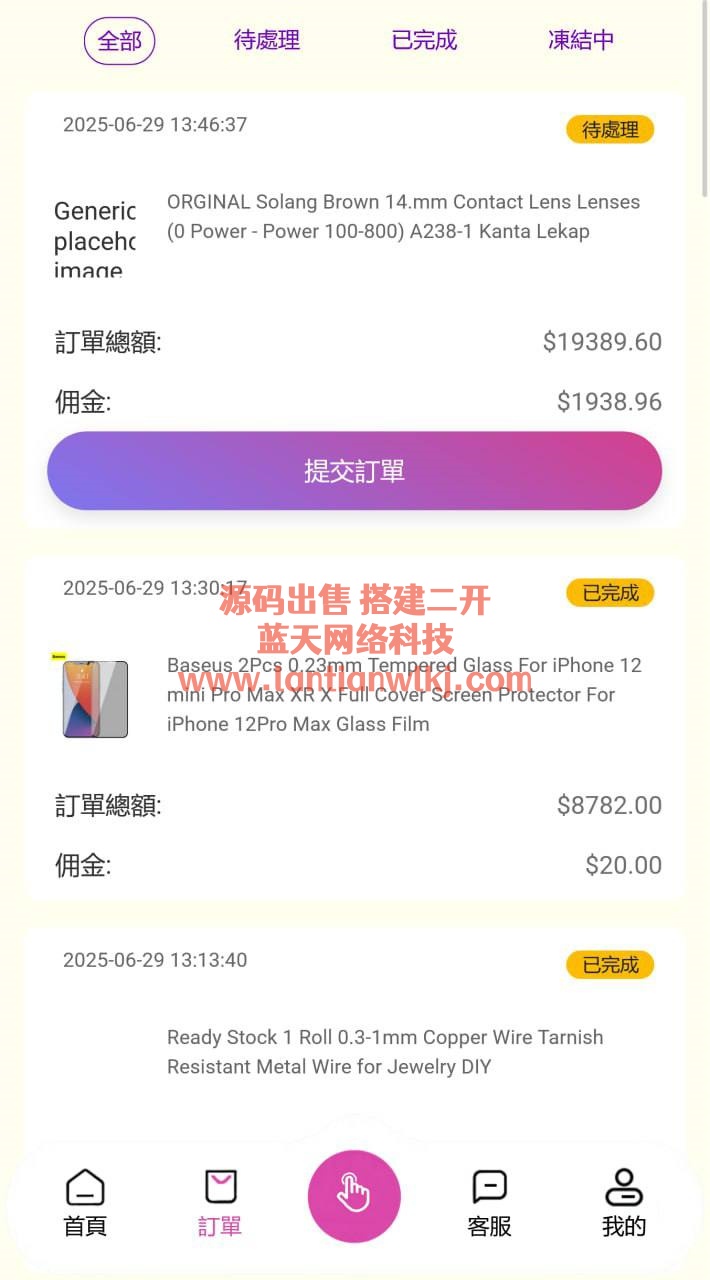Switch to the 待處理 tab
Image resolution: width=710 pixels, height=1280 pixels.
pyautogui.click(x=267, y=41)
